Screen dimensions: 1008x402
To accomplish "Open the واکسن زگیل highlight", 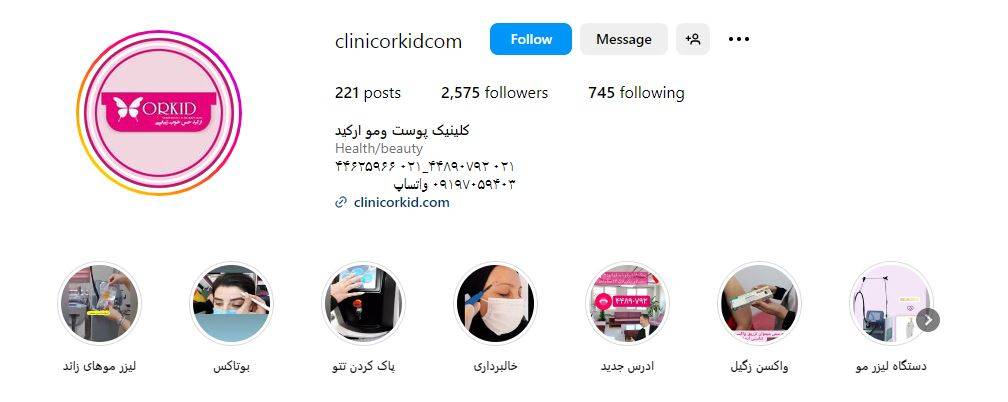I will pos(759,303).
